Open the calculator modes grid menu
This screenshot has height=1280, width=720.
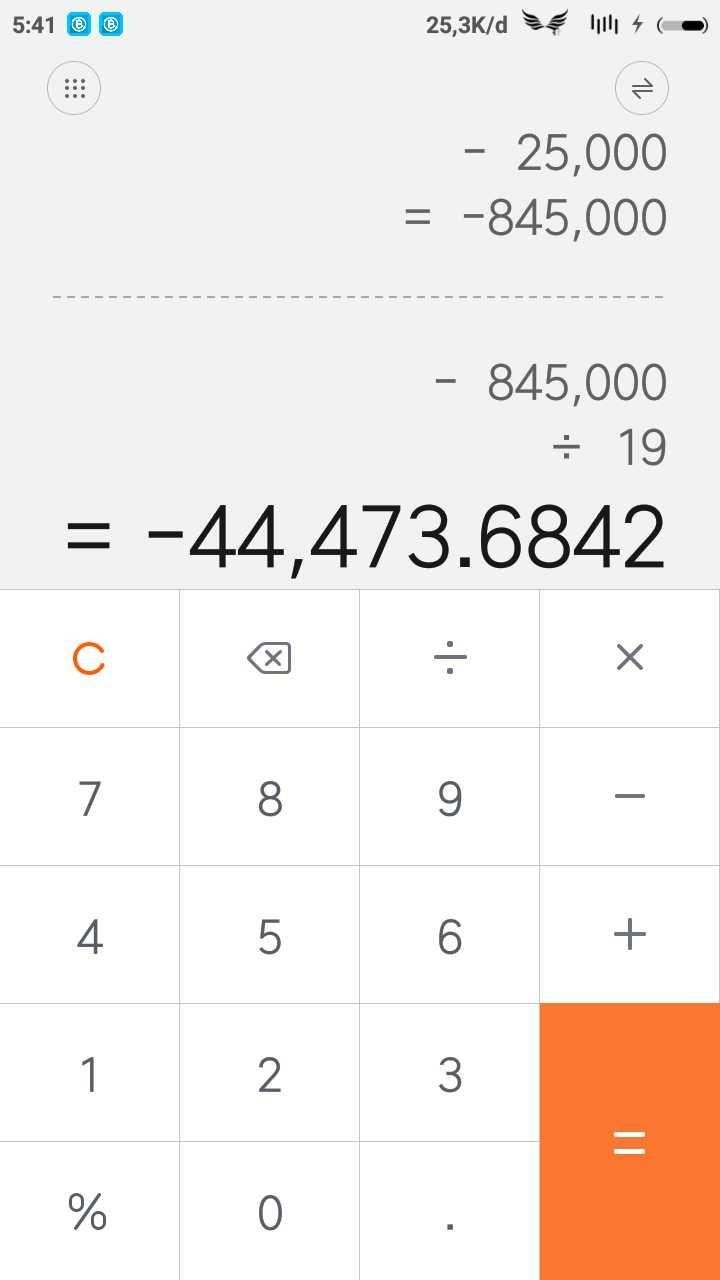[x=74, y=88]
